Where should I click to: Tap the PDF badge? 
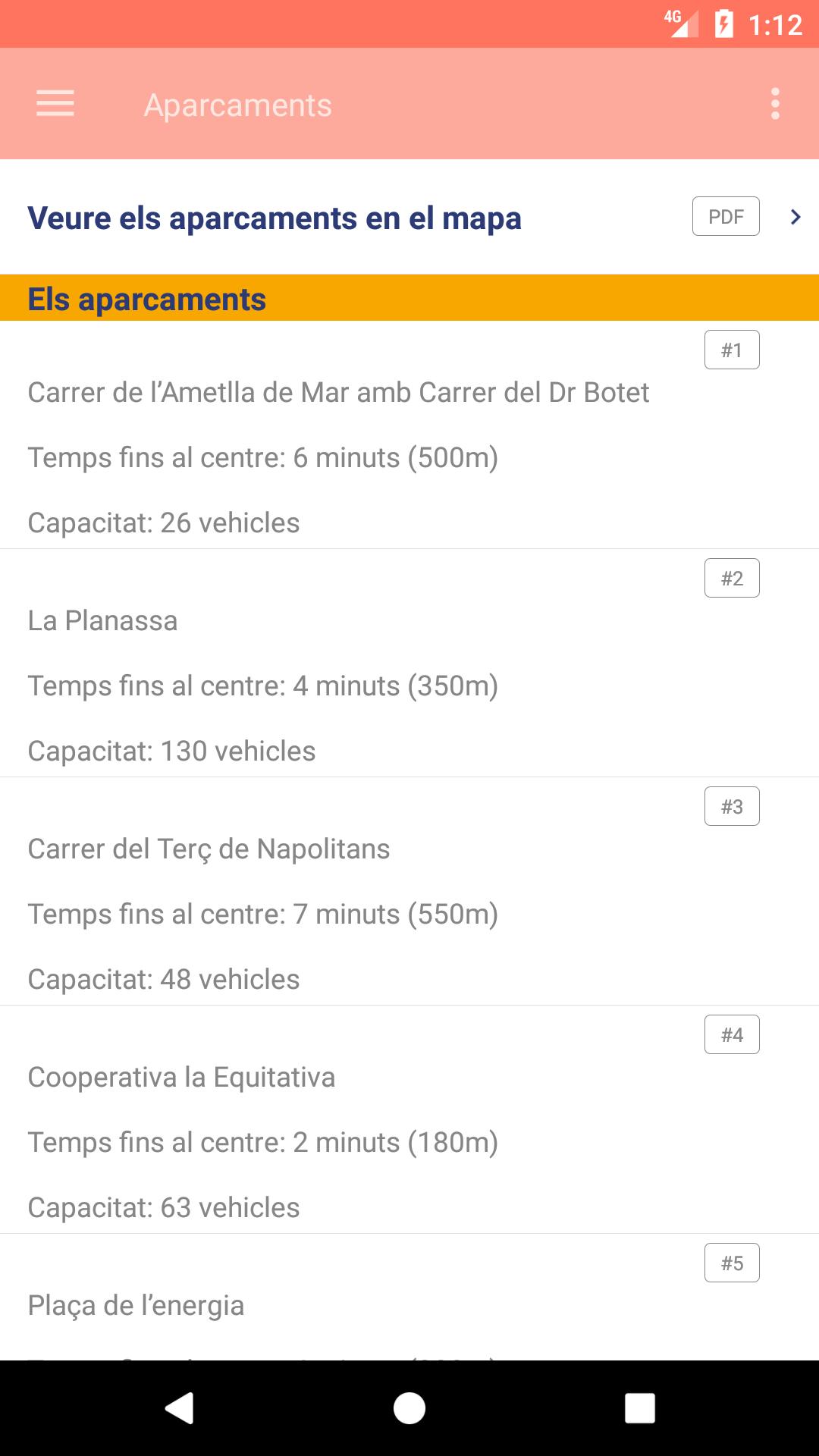click(726, 217)
